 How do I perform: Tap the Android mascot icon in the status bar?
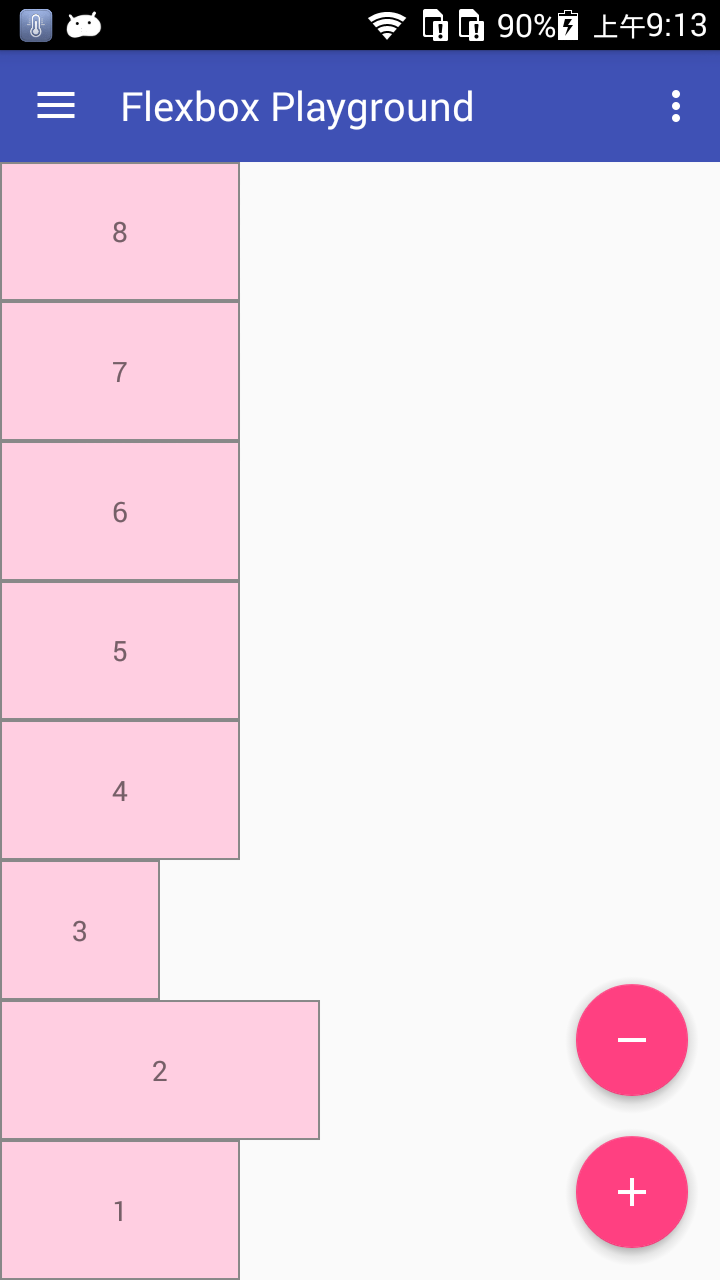coord(84,25)
